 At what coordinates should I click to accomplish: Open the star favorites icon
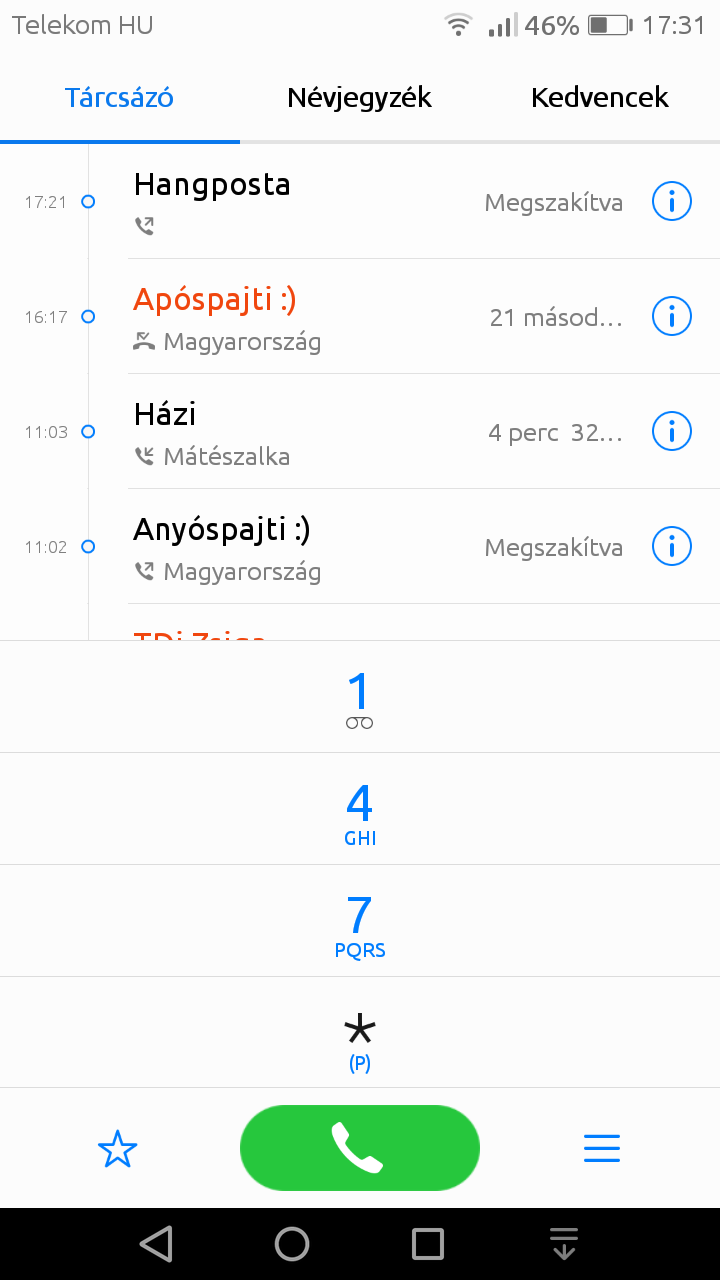coord(117,1149)
